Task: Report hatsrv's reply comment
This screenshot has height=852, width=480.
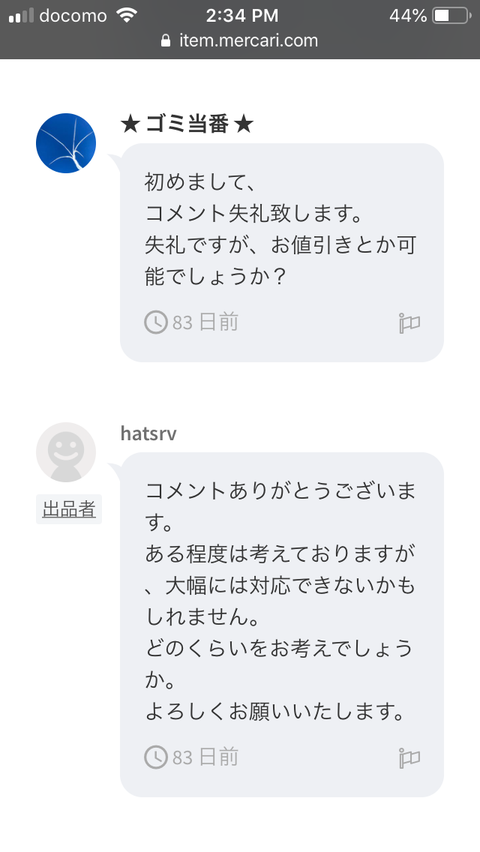Action: 409,758
